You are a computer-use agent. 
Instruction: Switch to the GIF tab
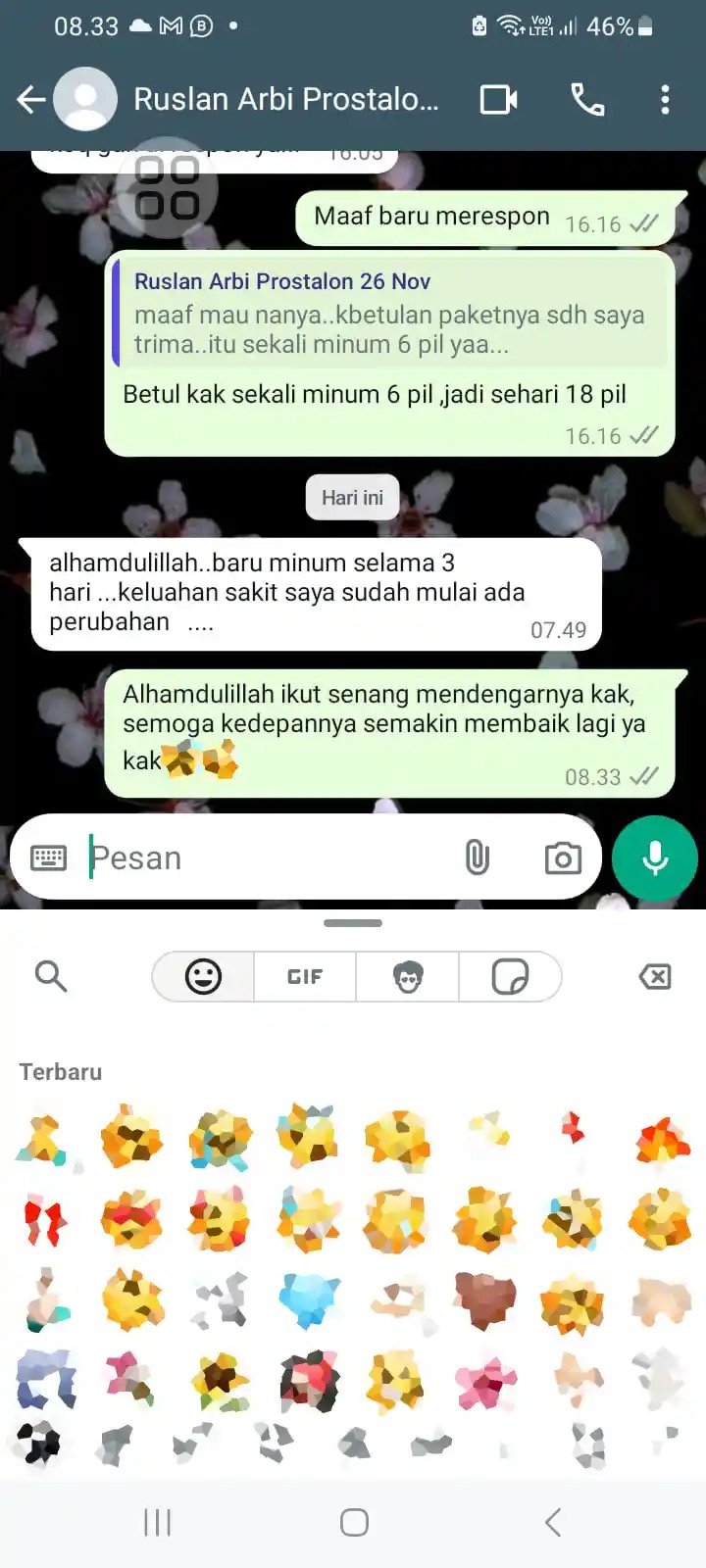[305, 976]
